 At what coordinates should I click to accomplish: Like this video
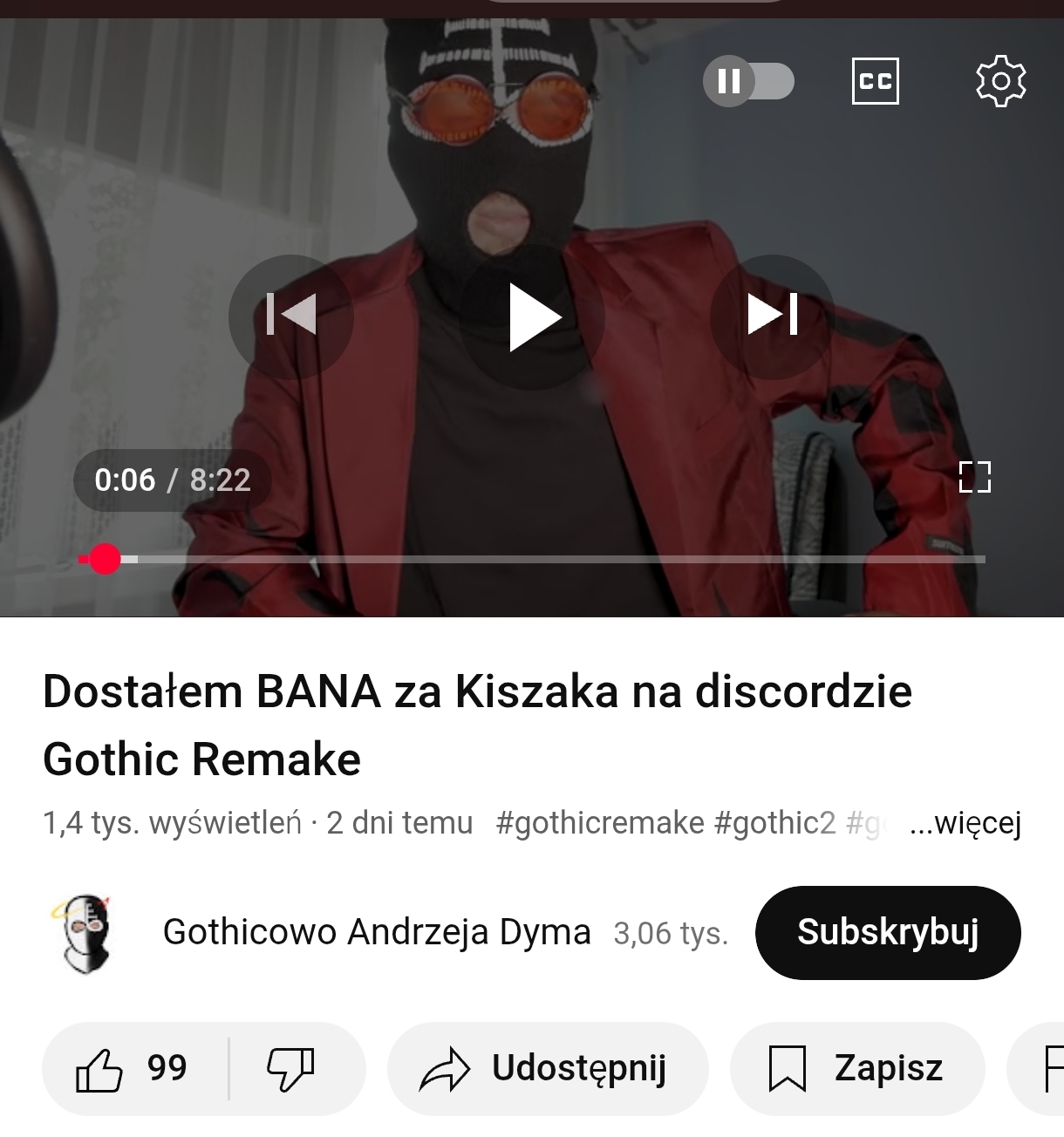(x=133, y=1068)
